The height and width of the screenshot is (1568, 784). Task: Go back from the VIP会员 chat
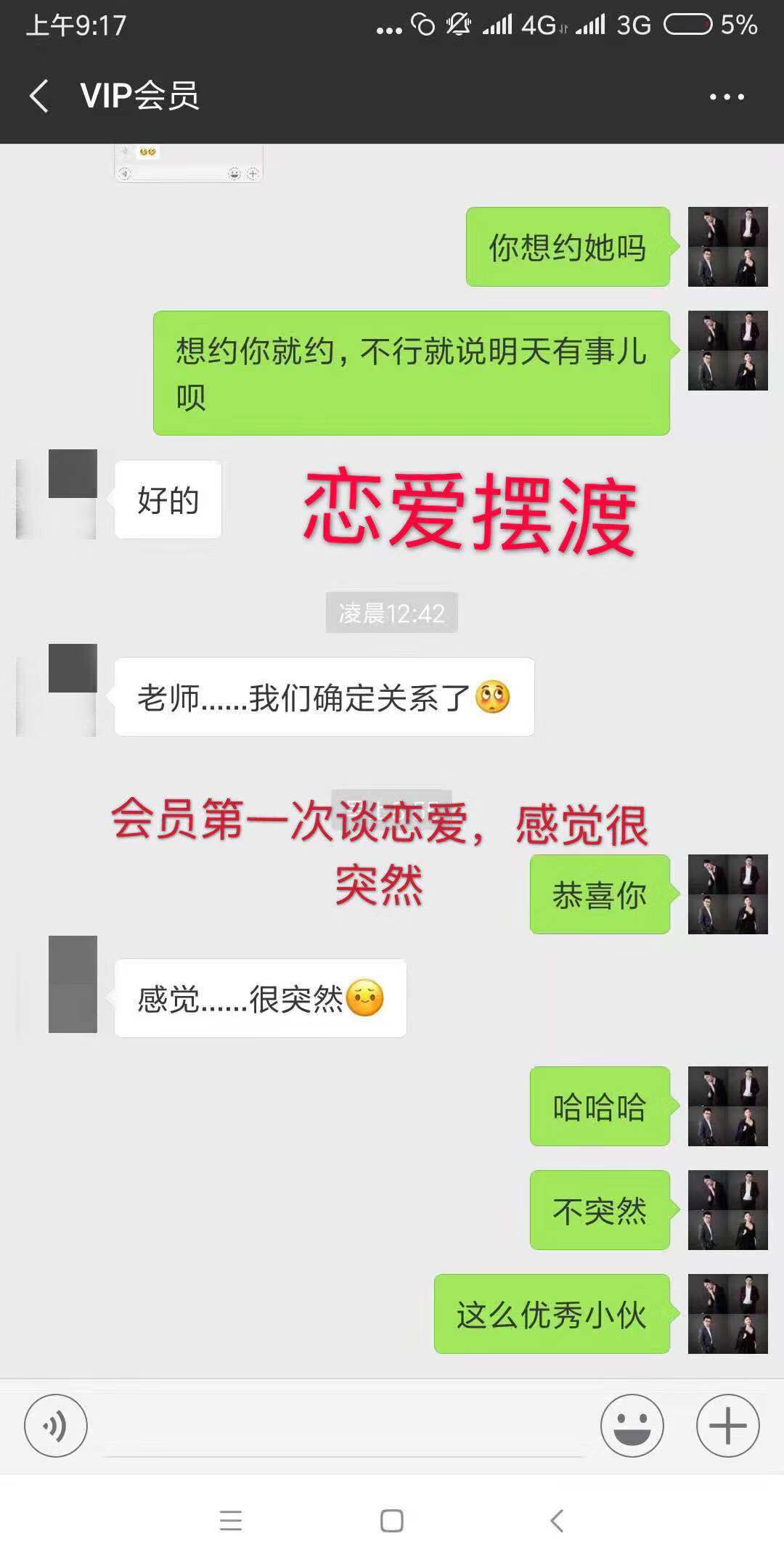[39, 96]
